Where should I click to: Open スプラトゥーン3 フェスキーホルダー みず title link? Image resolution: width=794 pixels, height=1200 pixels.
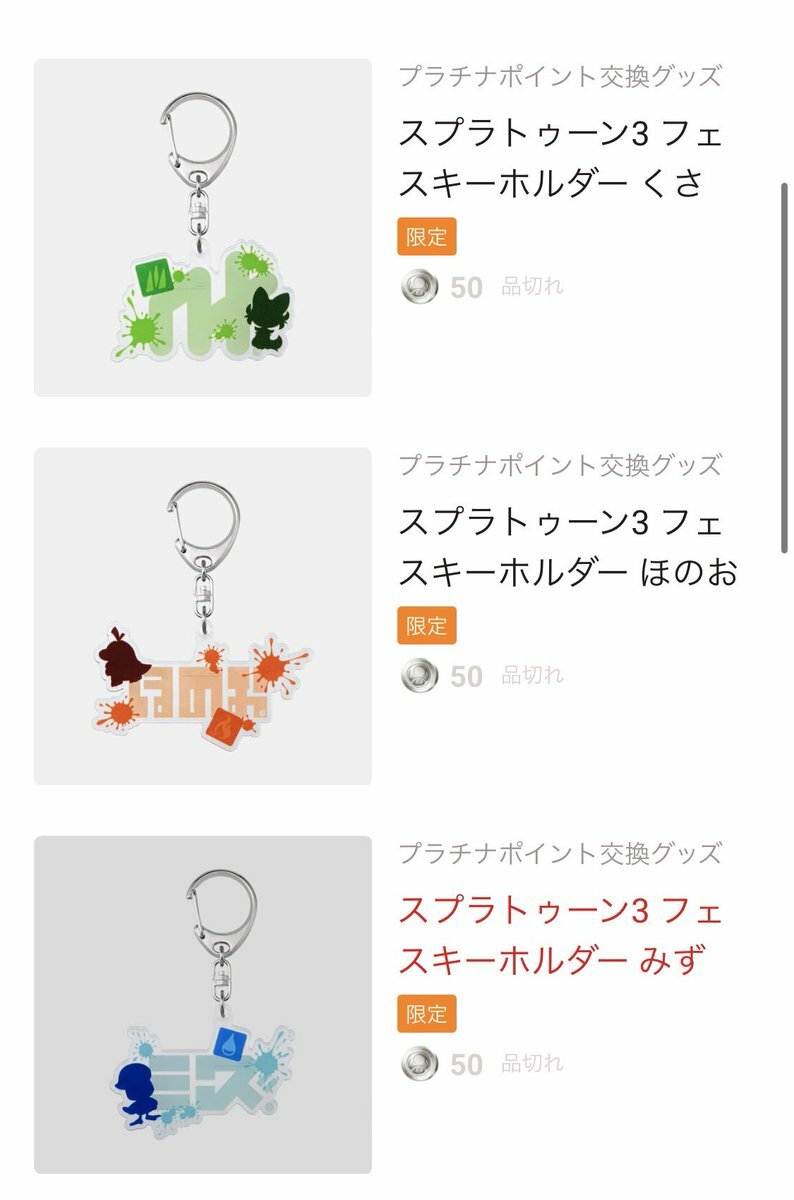(560, 935)
